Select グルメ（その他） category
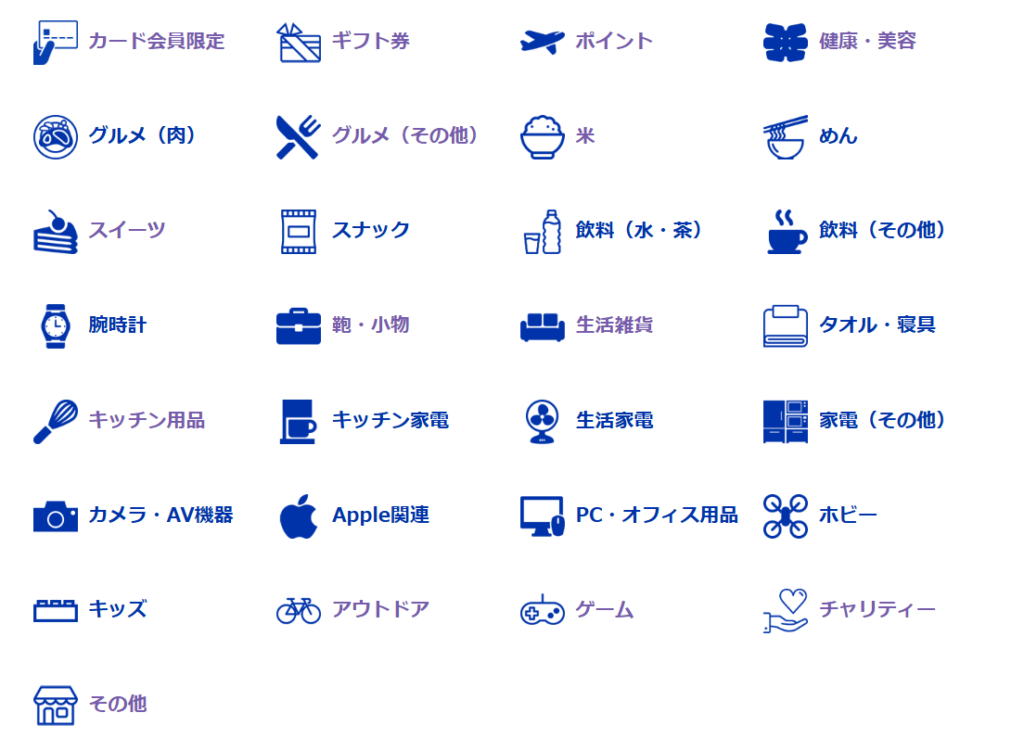Image resolution: width=1024 pixels, height=751 pixels. coord(404,136)
